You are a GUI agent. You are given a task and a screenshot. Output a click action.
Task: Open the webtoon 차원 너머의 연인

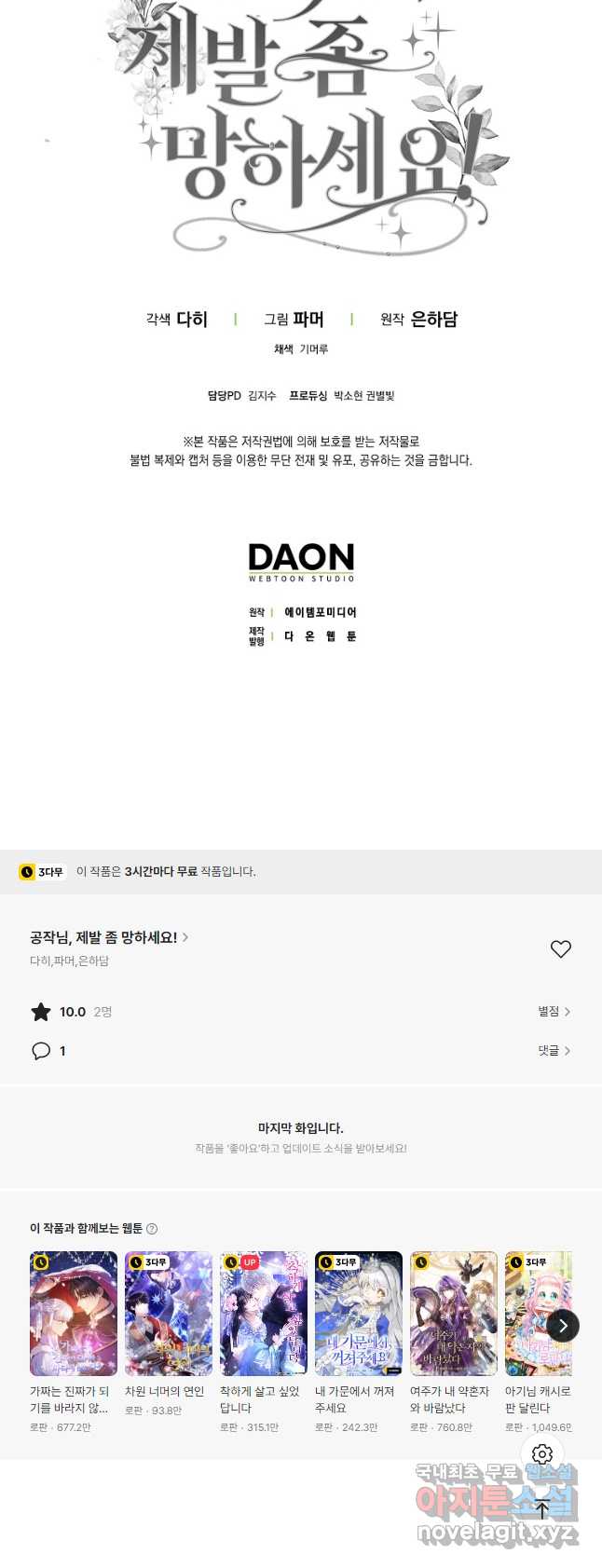(x=169, y=1314)
